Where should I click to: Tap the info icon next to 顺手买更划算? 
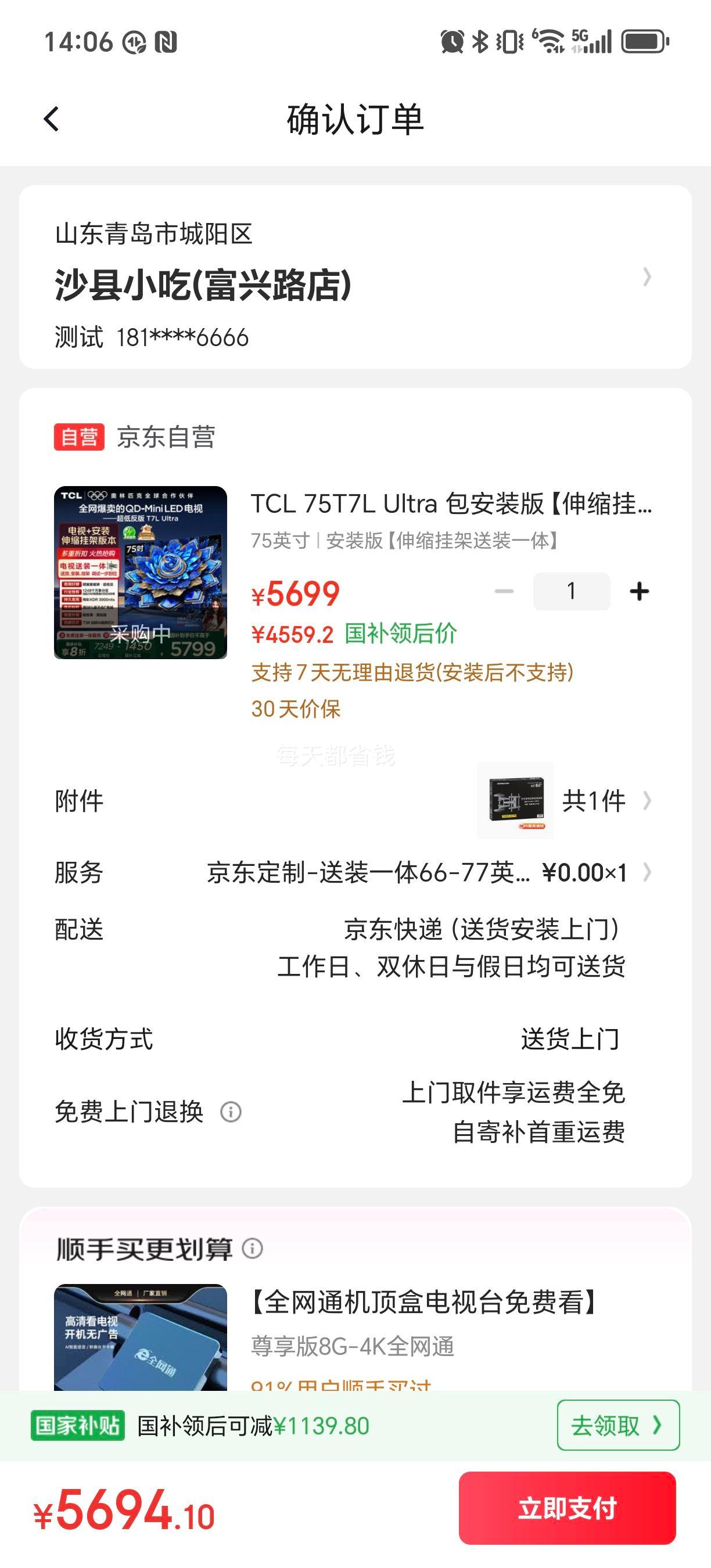tap(252, 1250)
